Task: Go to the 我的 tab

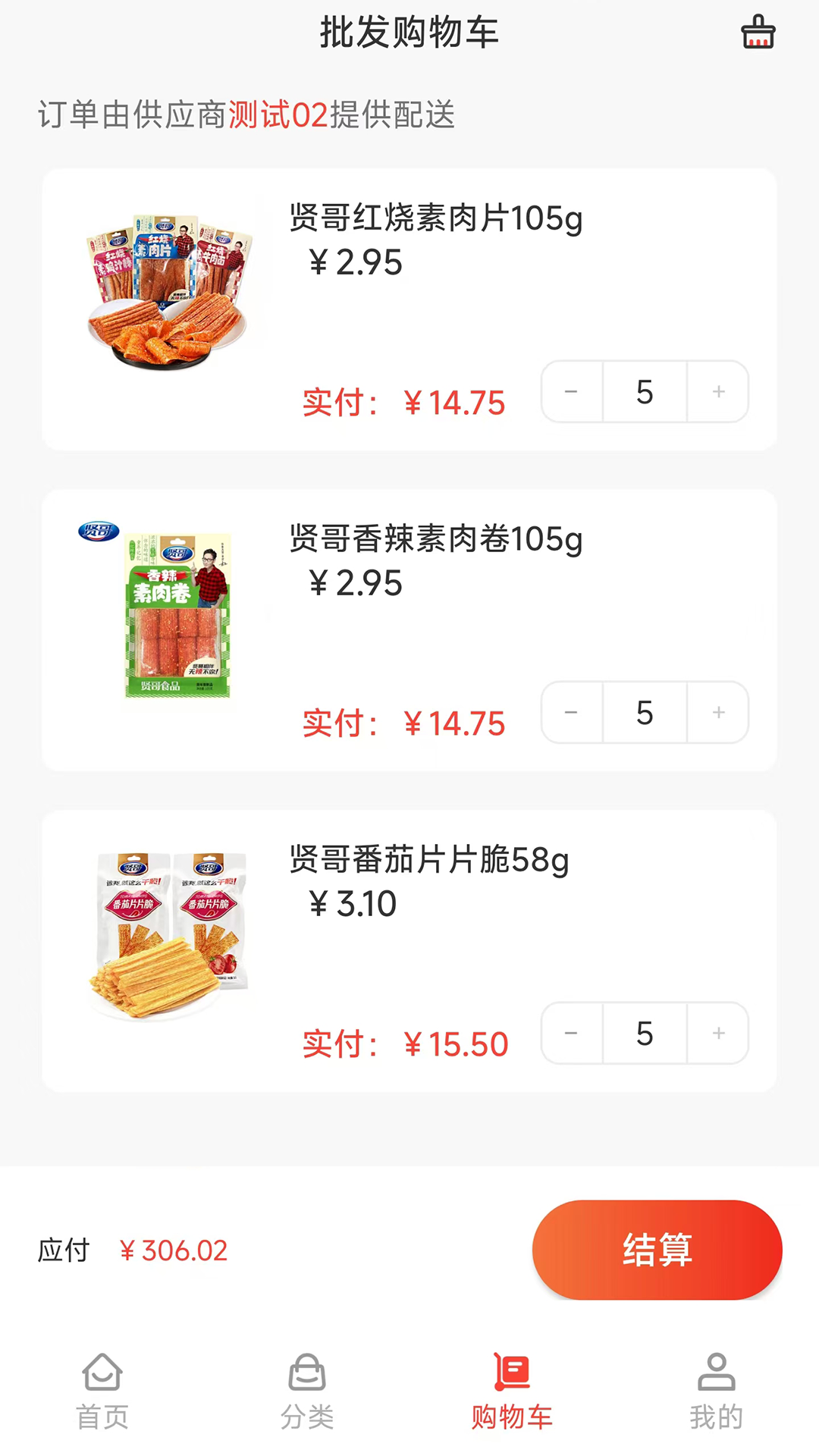Action: 717,1392
